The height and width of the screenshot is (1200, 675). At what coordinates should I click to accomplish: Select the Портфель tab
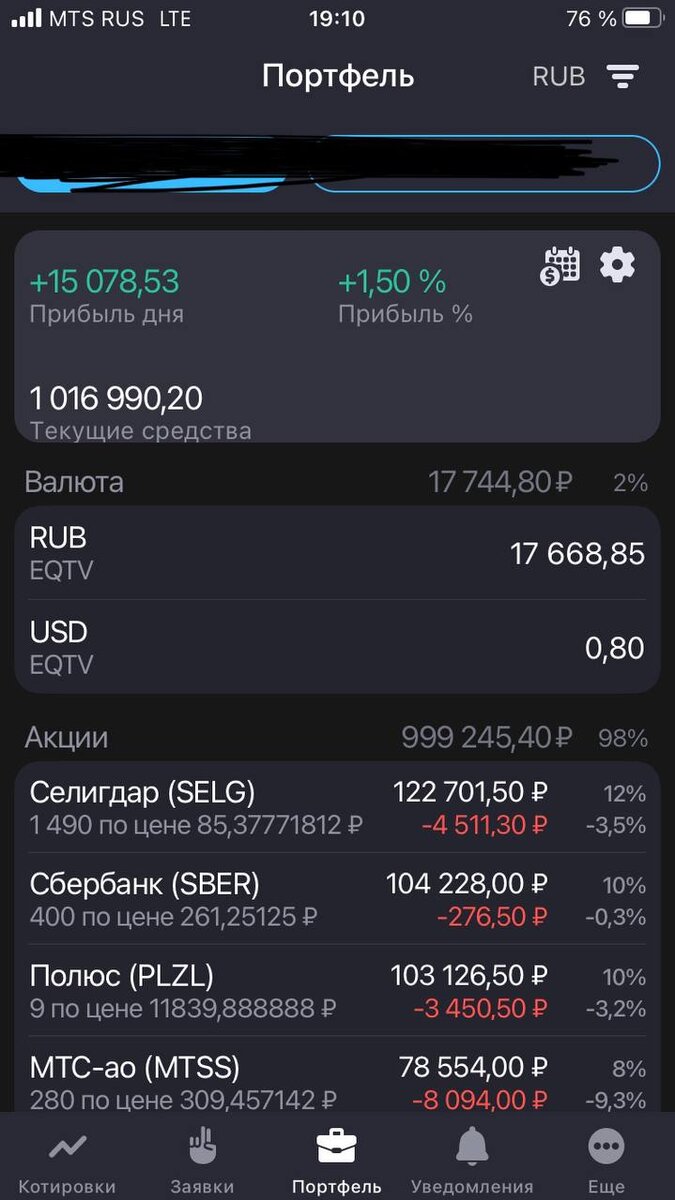(x=337, y=1160)
